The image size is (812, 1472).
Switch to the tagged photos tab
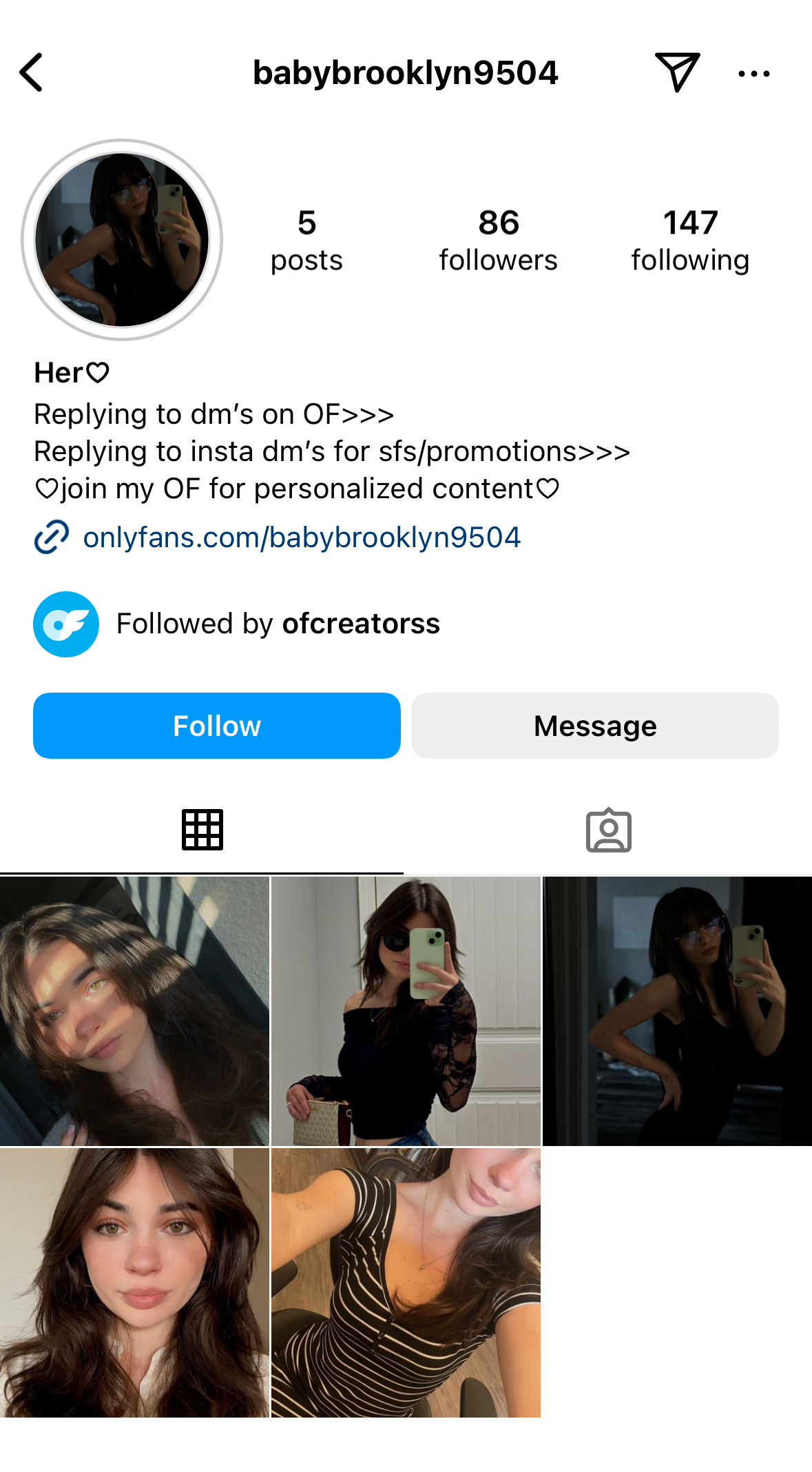click(608, 830)
